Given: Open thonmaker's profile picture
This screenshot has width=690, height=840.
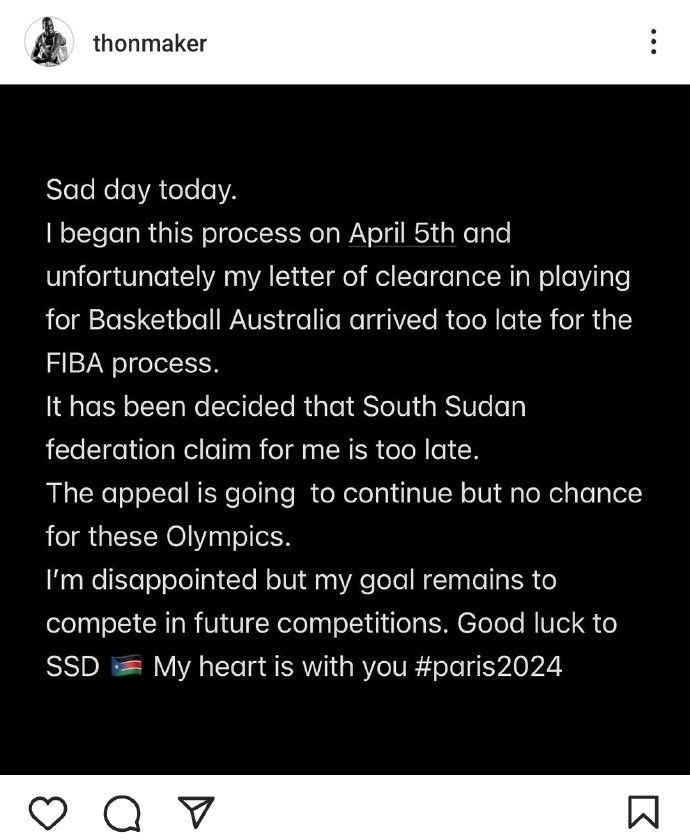Looking at the screenshot, I should 49,43.
